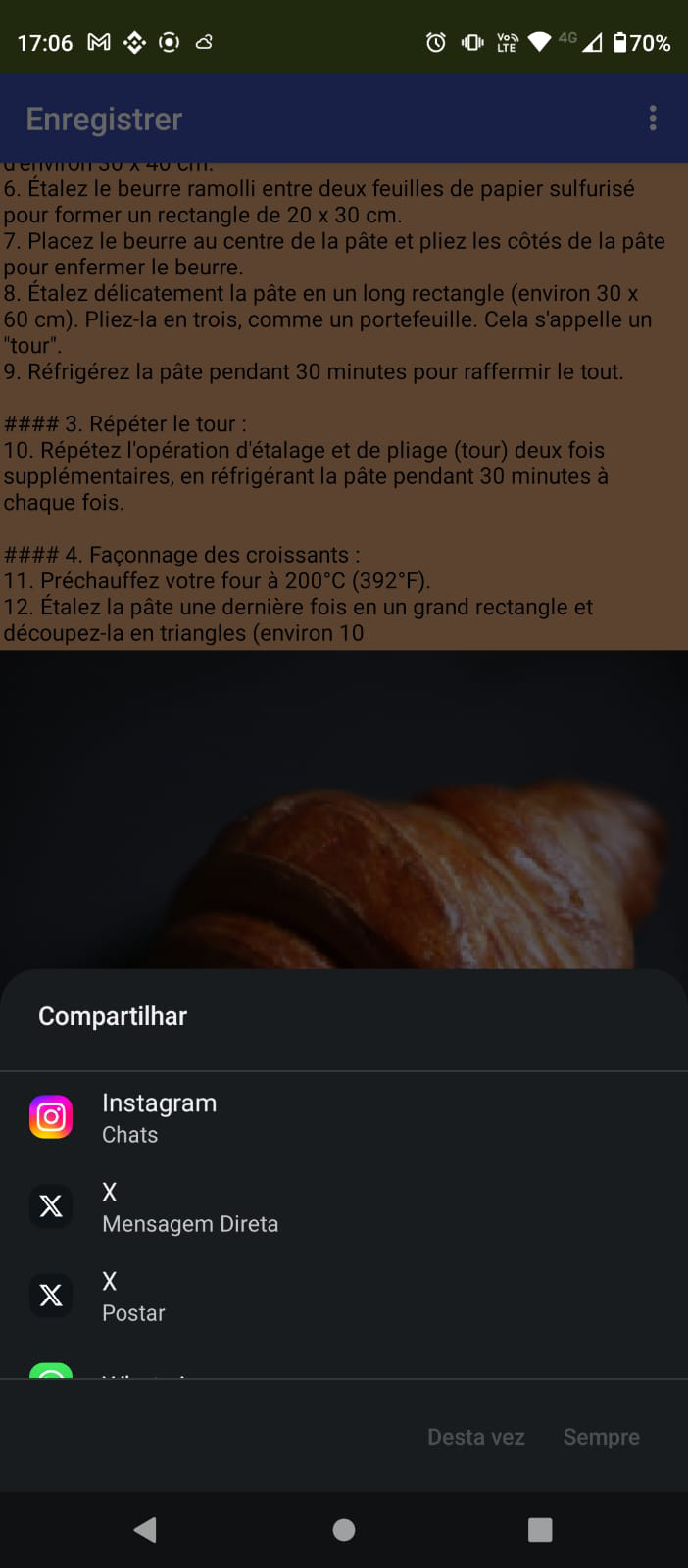Go back with system back button
This screenshot has height=1568, width=688.
click(146, 1529)
